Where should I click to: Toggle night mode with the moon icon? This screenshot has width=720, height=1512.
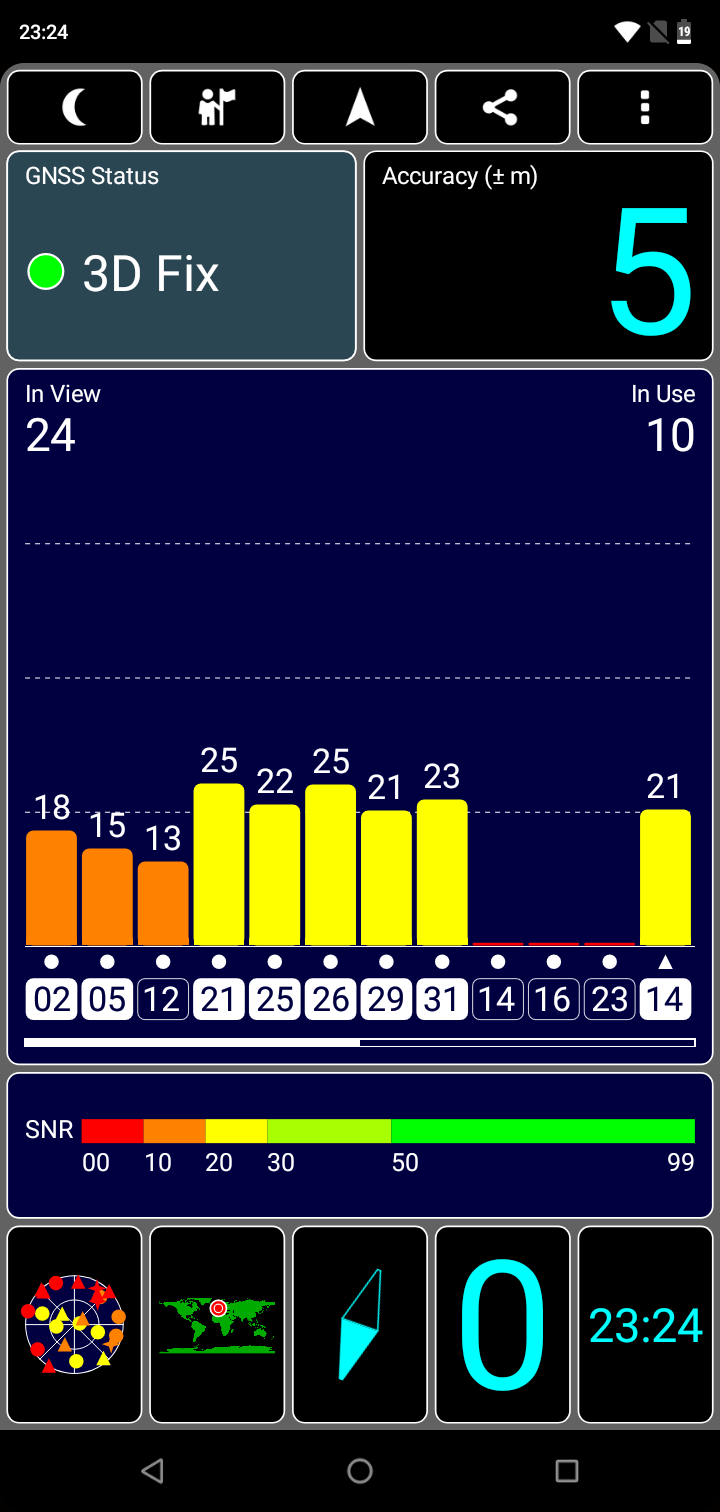point(75,107)
